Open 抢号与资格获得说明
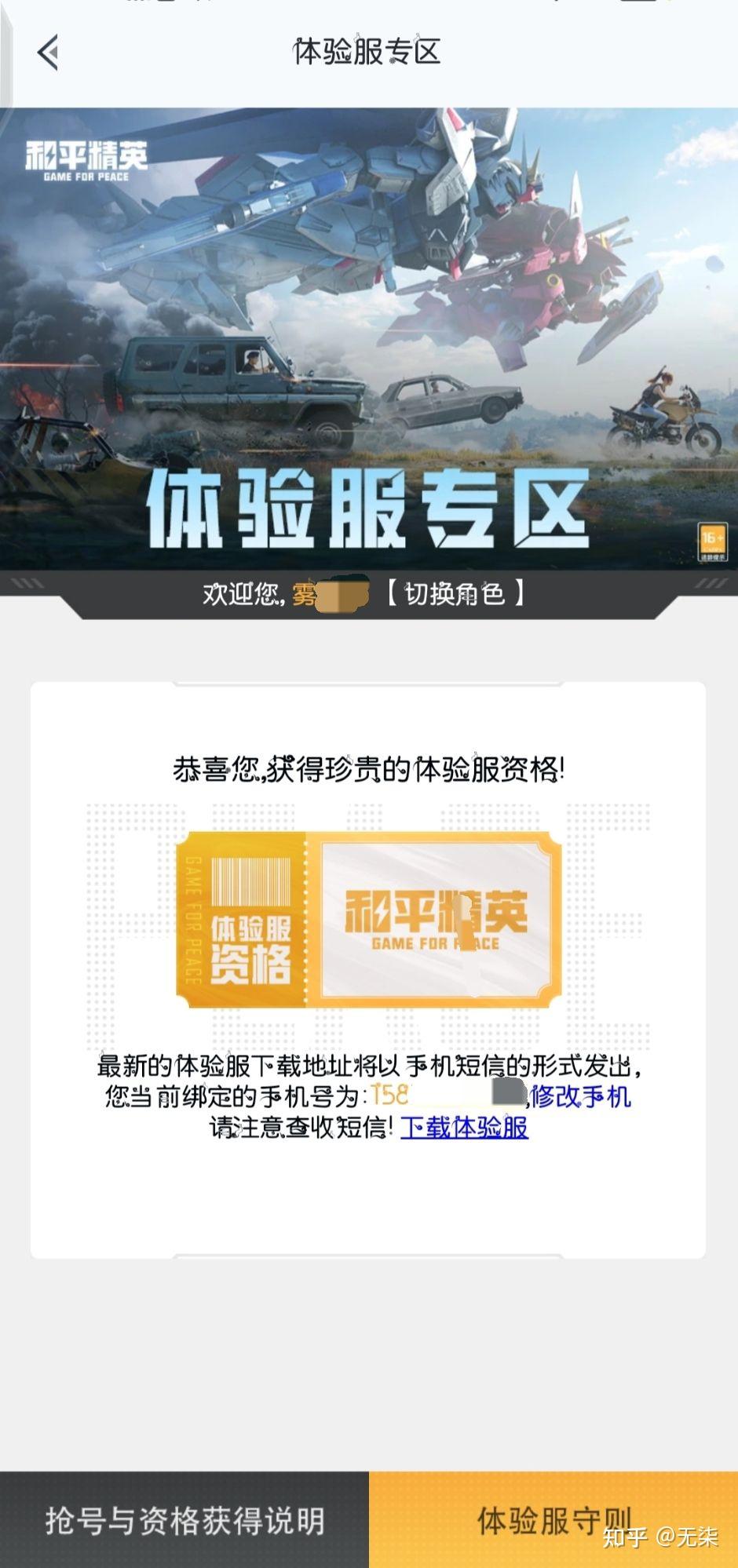Image resolution: width=738 pixels, height=1568 pixels. [x=184, y=1520]
